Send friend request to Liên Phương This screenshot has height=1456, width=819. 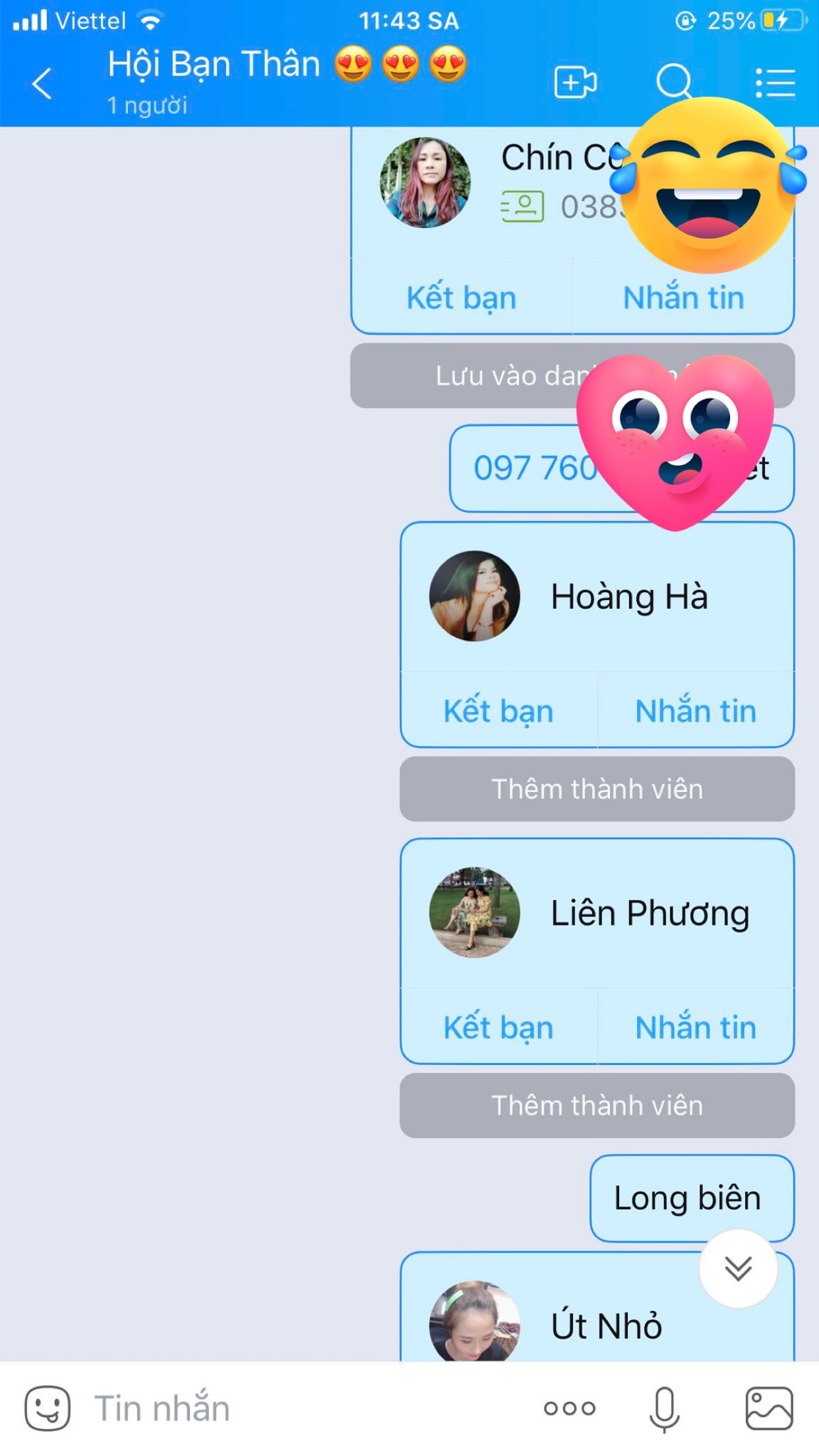(499, 1027)
